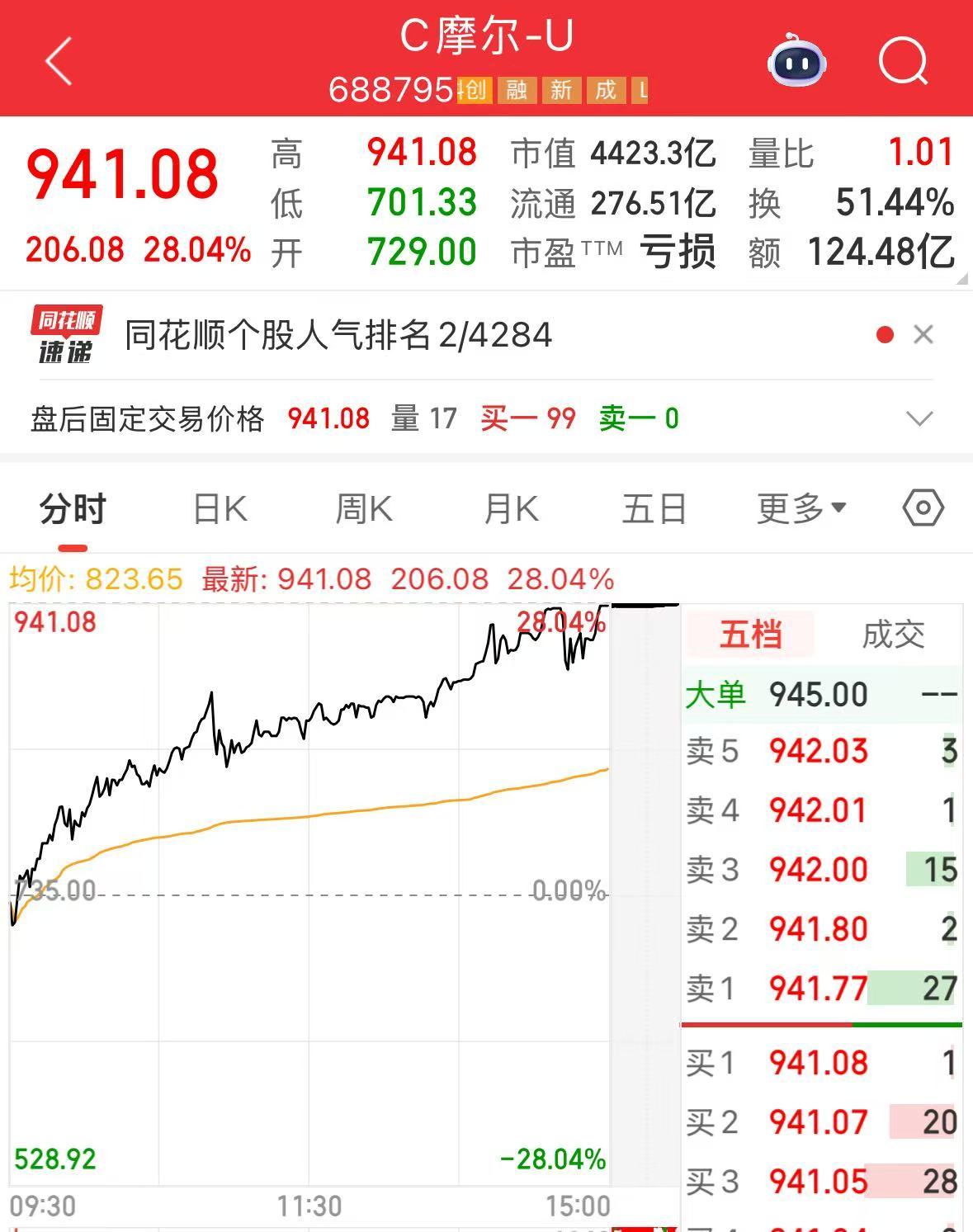The image size is (973, 1232).
Task: Select the 五档 order book tab
Action: 750,635
